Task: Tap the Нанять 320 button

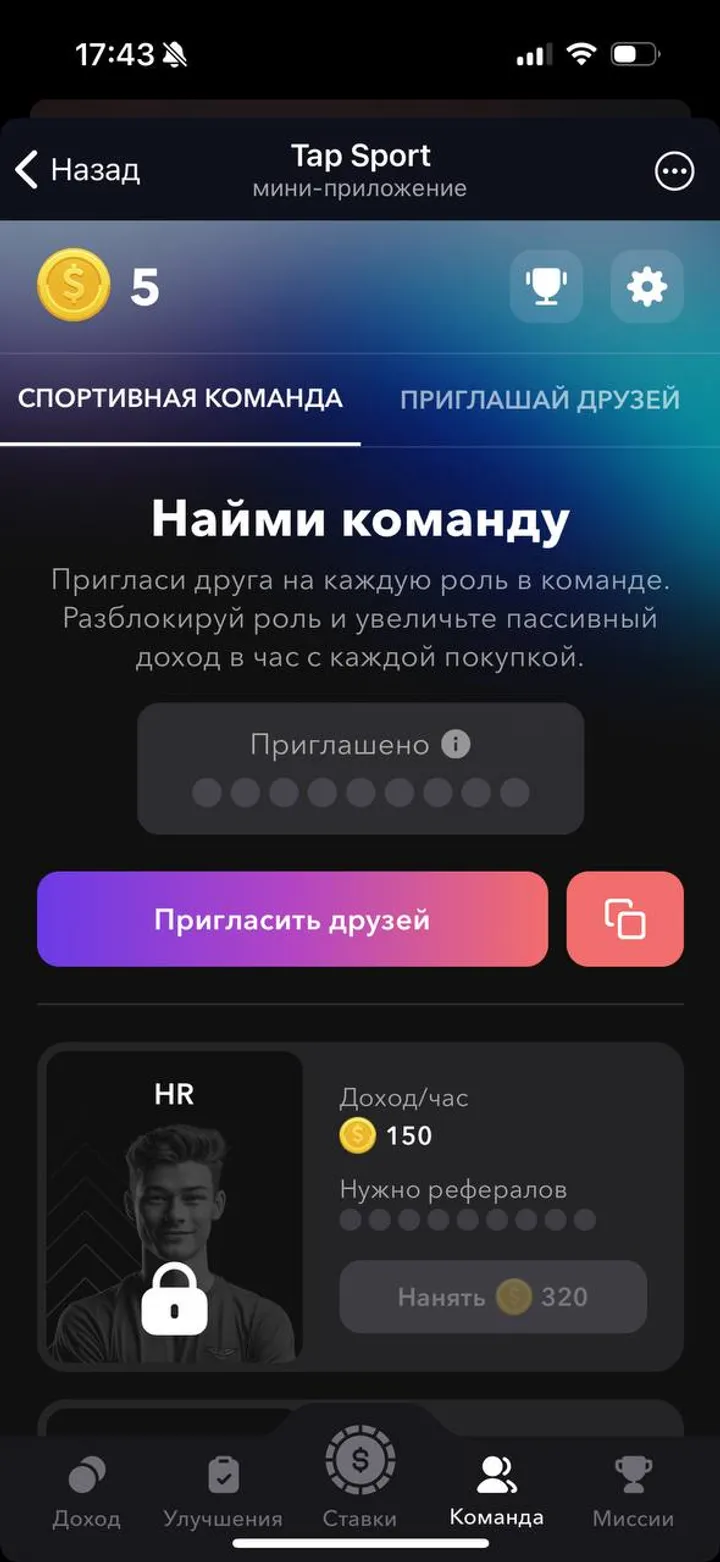Action: click(492, 1297)
